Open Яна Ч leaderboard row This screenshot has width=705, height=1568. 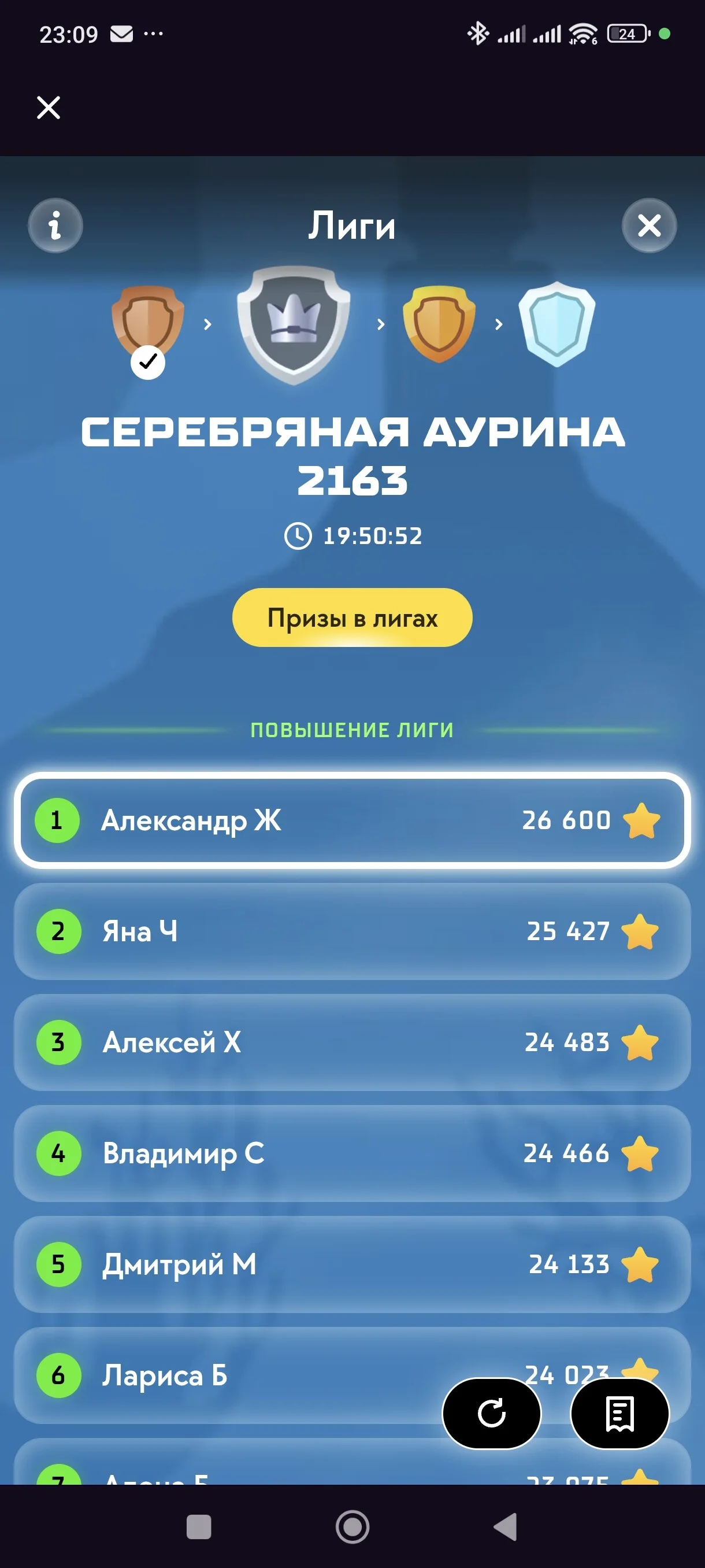click(352, 931)
